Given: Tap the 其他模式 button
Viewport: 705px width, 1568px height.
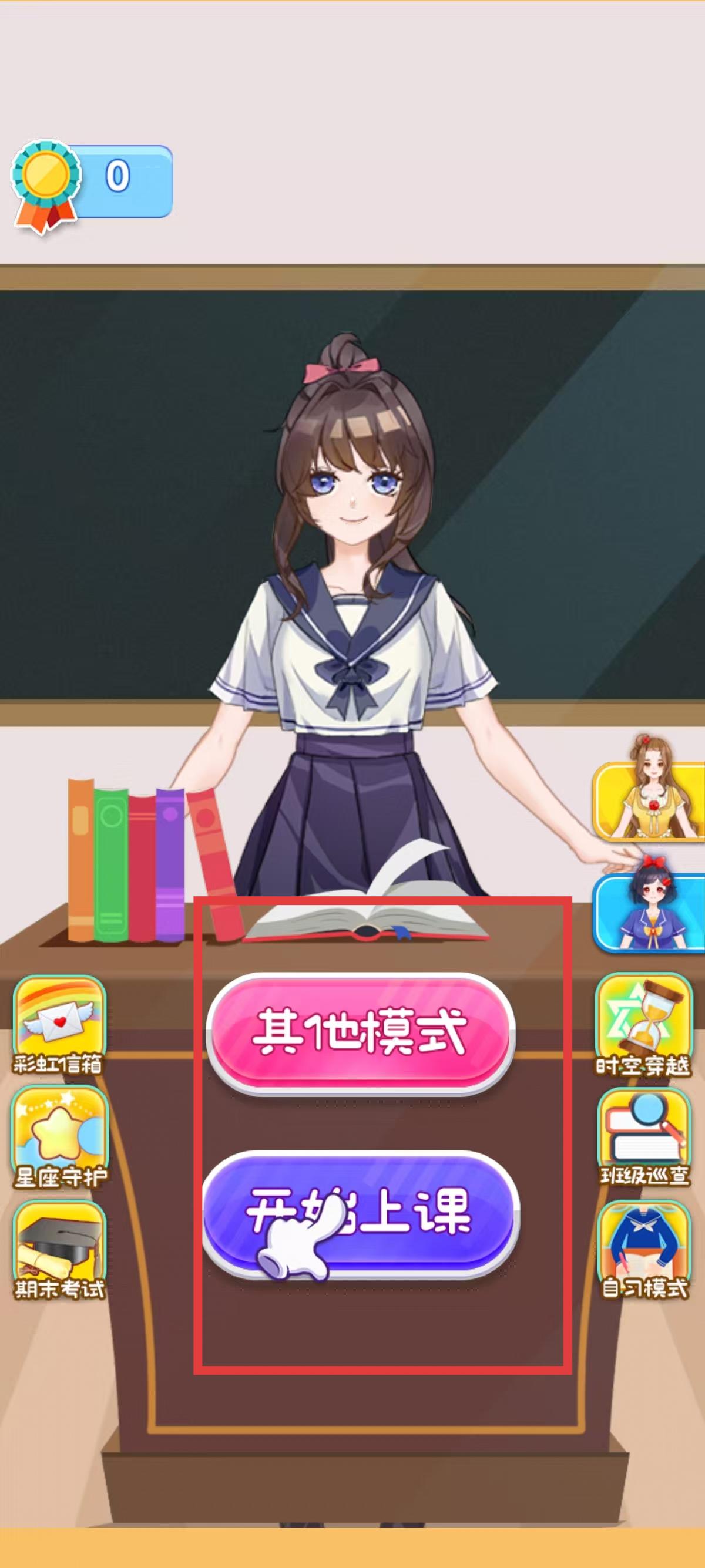Looking at the screenshot, I should (x=360, y=1032).
